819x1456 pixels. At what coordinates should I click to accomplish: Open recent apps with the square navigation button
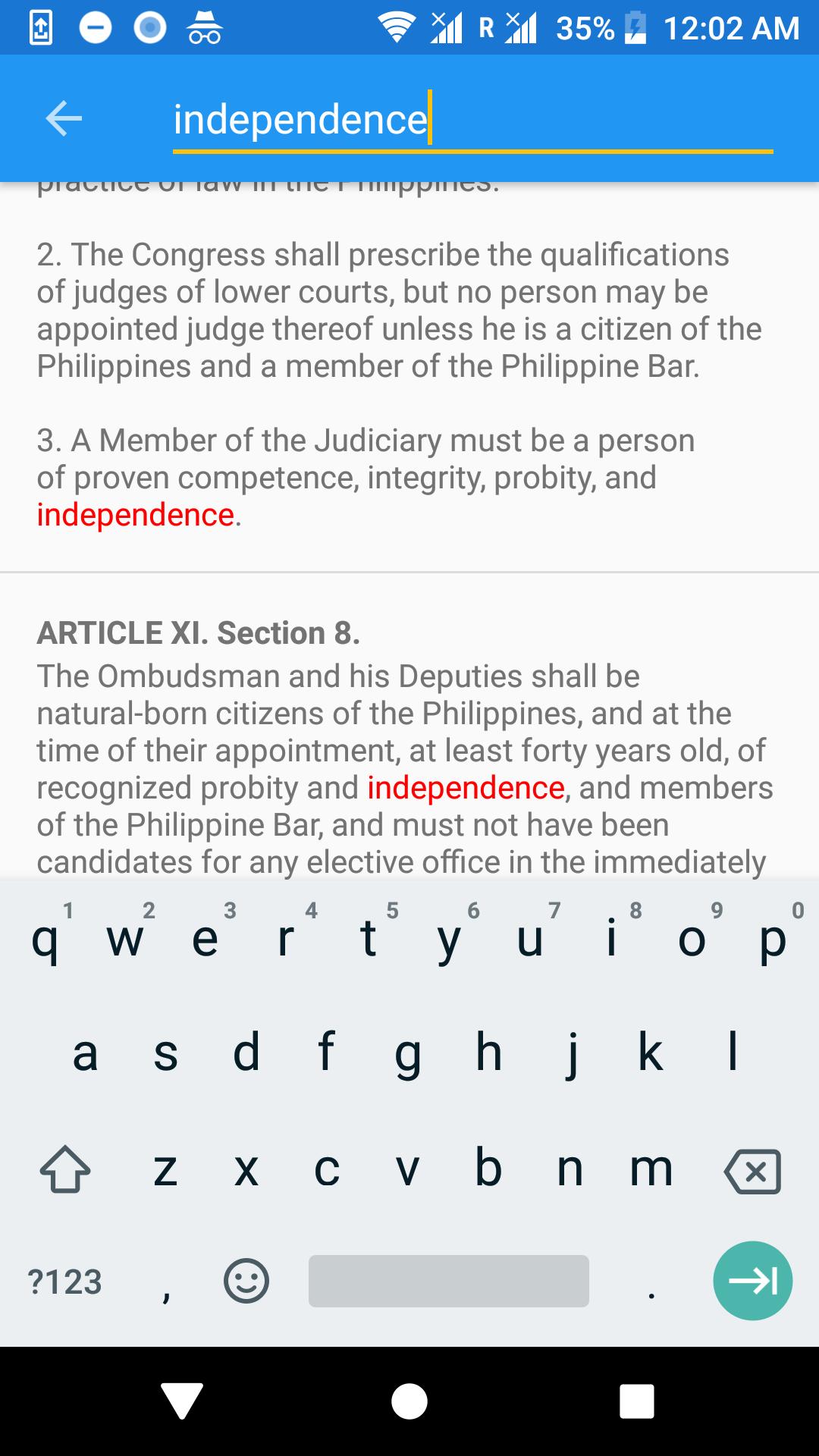[635, 1401]
